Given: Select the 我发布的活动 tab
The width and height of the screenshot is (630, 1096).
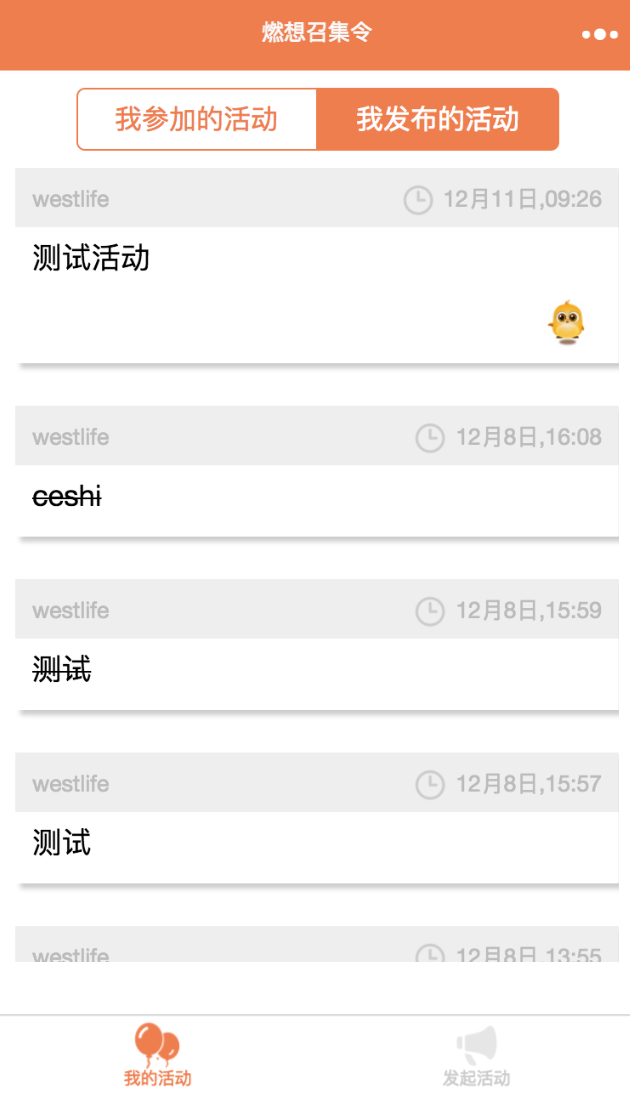Looking at the screenshot, I should 437,120.
